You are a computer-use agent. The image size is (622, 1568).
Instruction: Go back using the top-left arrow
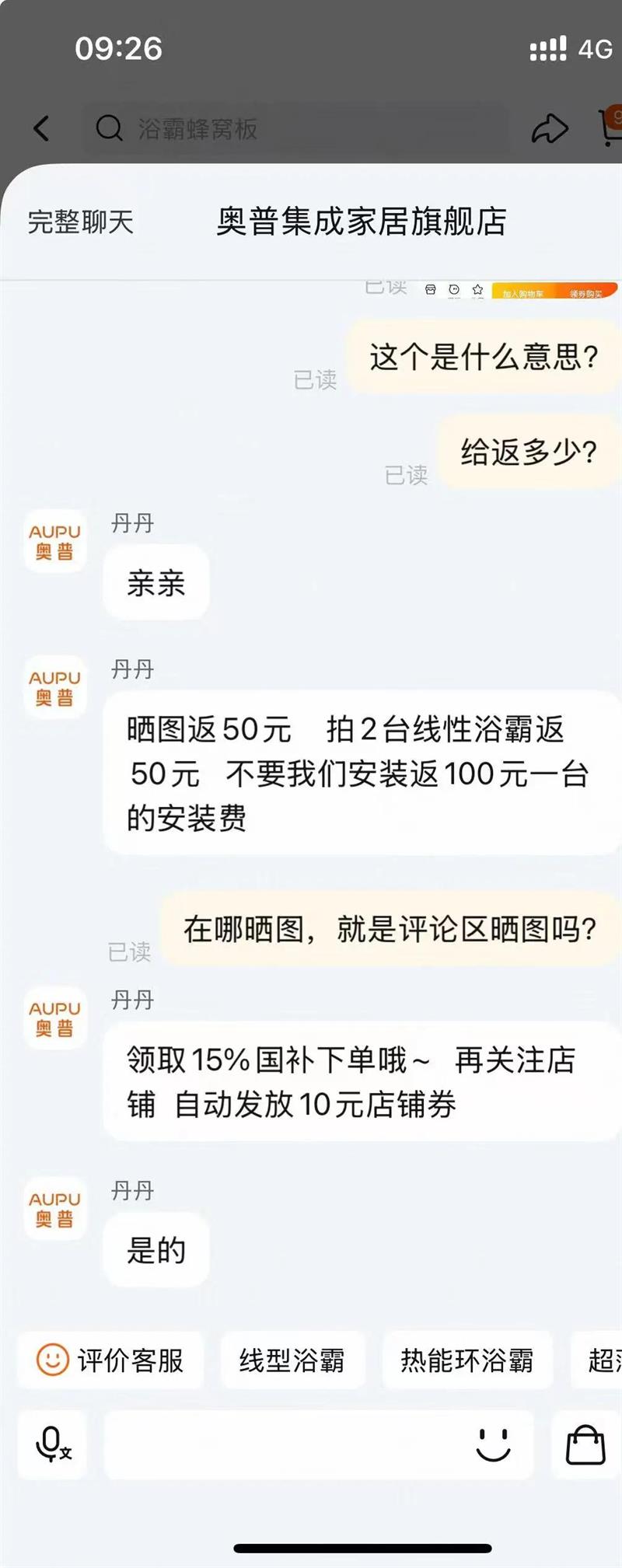(42, 128)
